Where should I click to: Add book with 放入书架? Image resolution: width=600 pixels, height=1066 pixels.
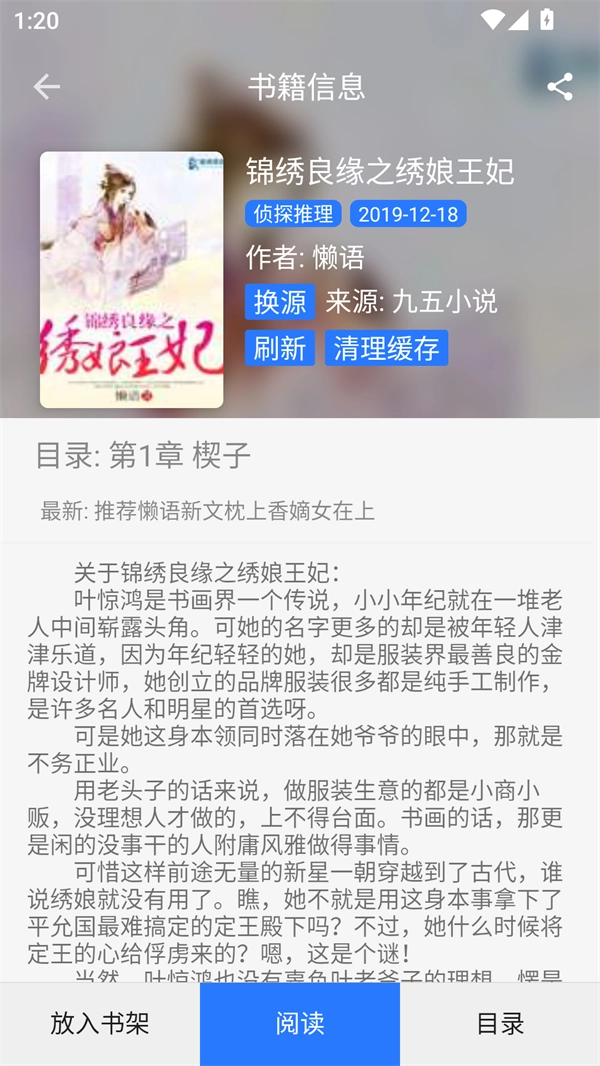tap(100, 1024)
